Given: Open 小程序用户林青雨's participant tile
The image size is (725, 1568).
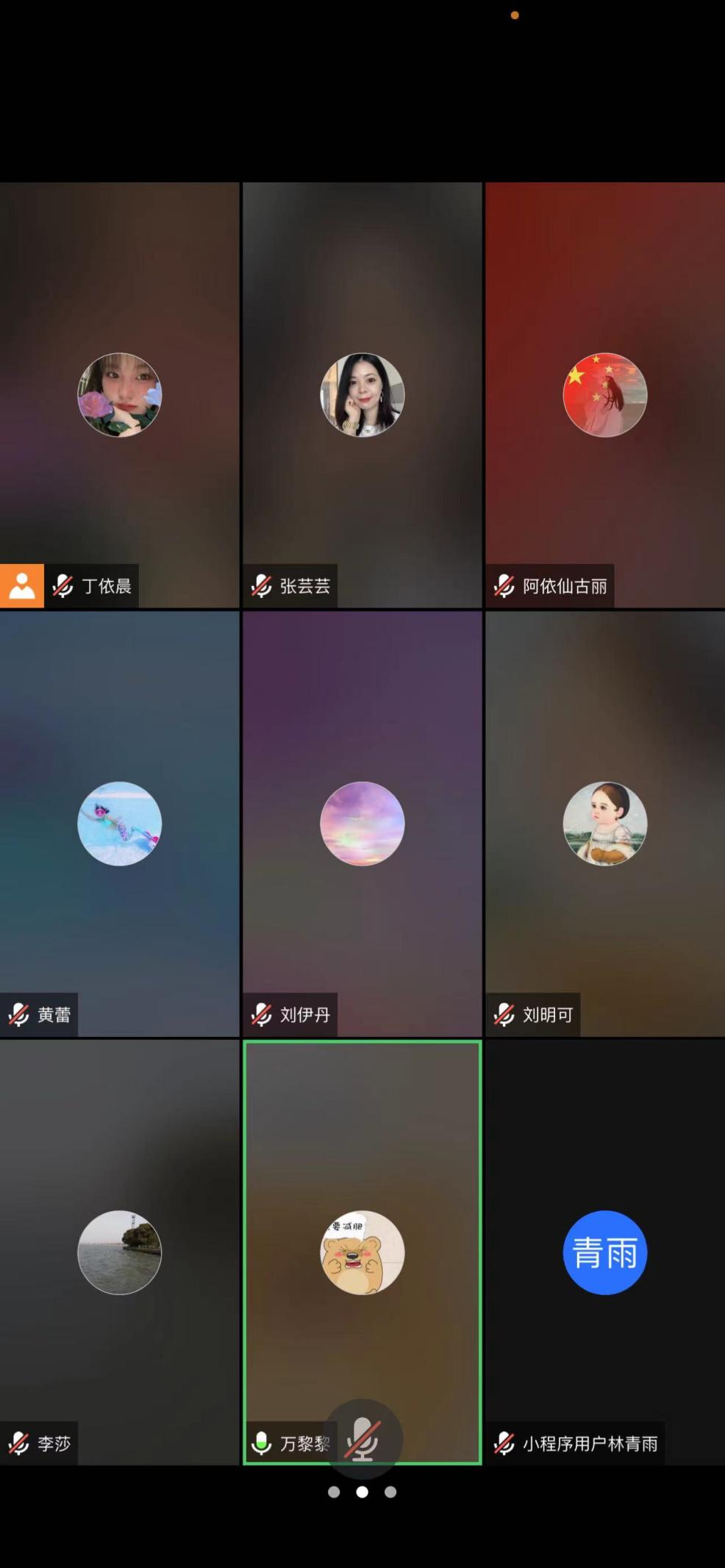Looking at the screenshot, I should click(604, 1252).
